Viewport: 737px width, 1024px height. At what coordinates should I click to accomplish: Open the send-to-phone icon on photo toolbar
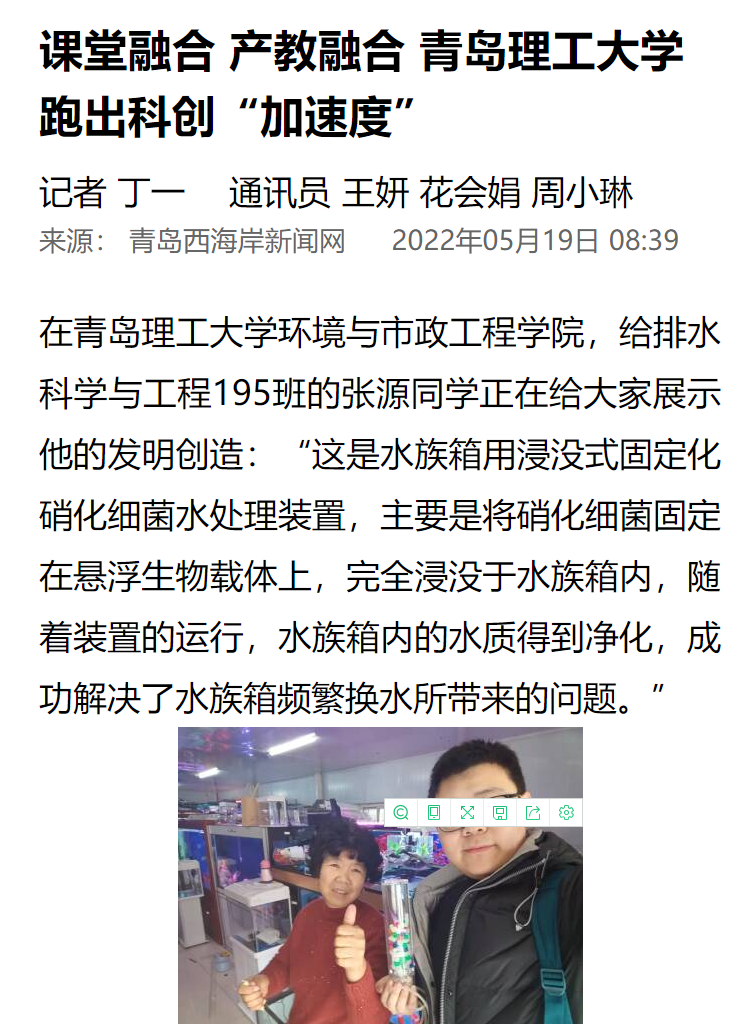pyautogui.click(x=434, y=813)
